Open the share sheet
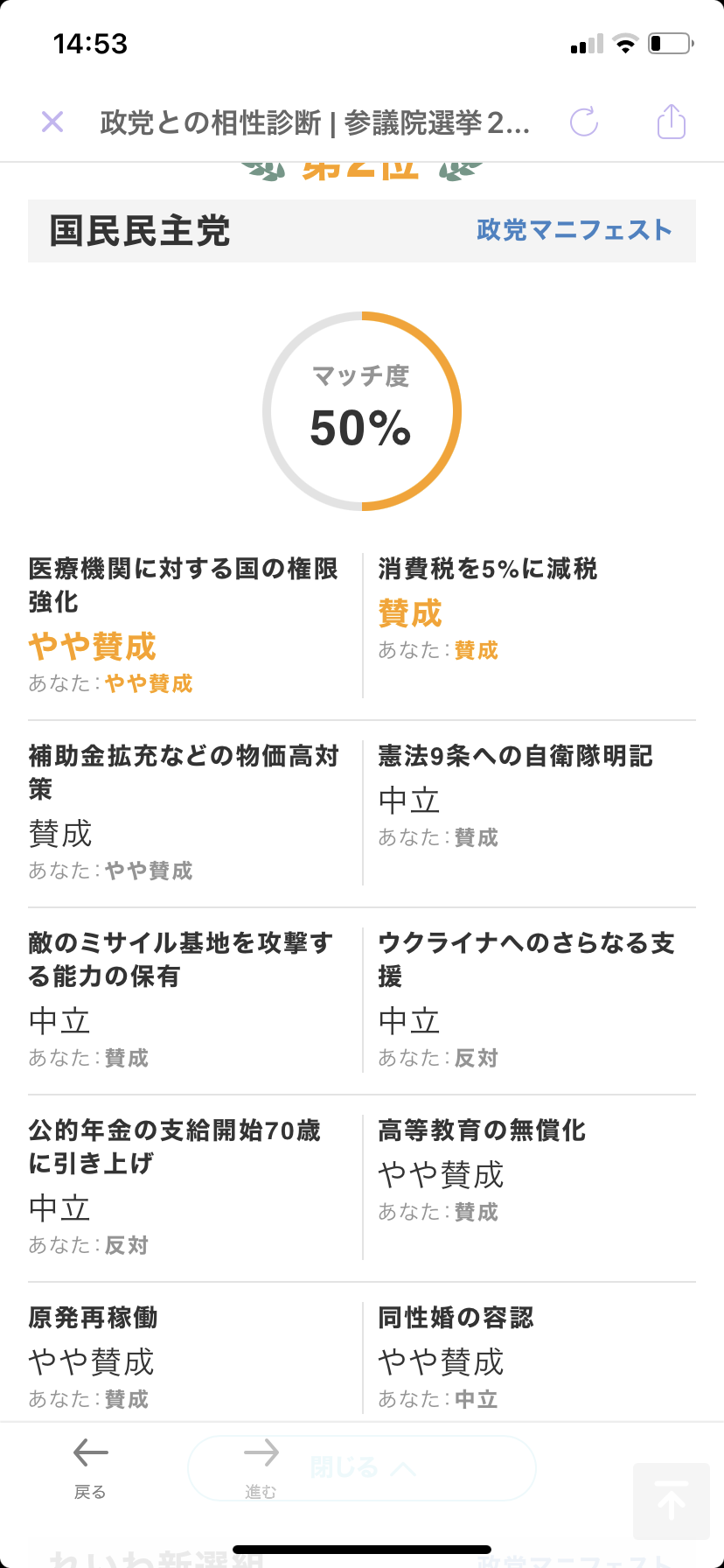724x1568 pixels. [x=672, y=121]
